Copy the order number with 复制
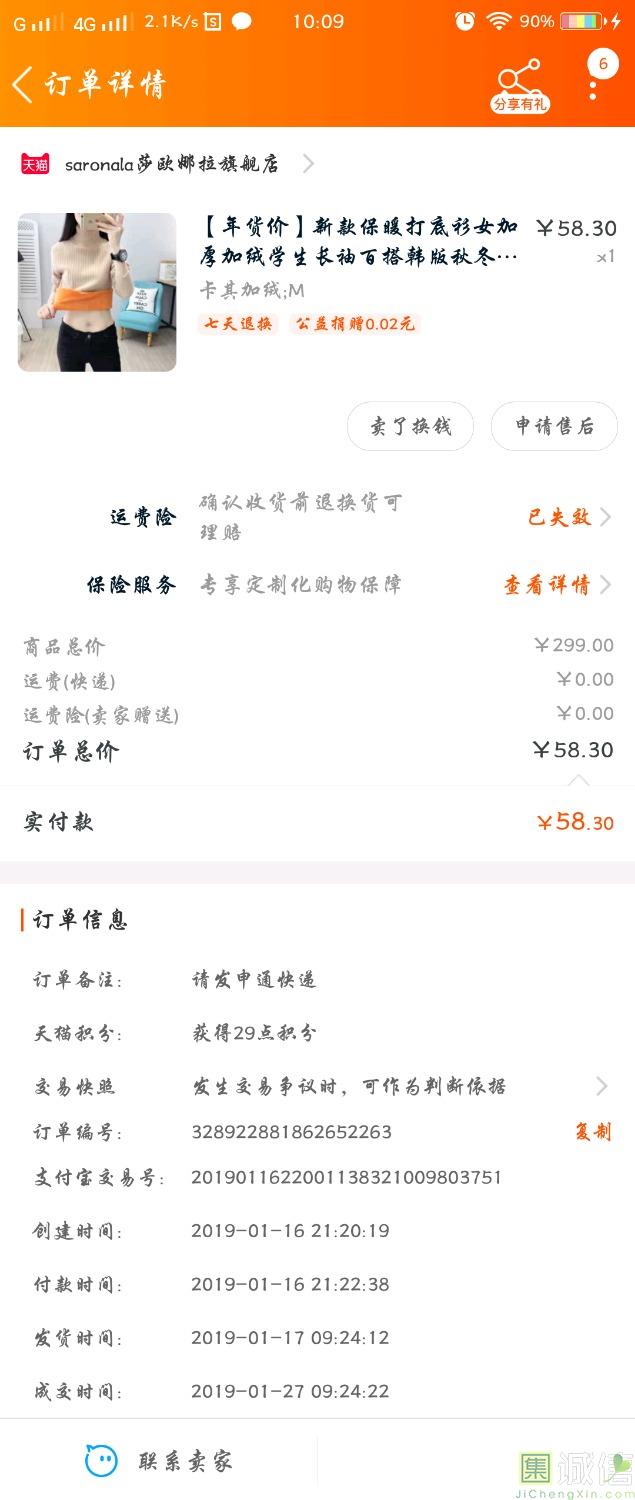 coord(592,1132)
